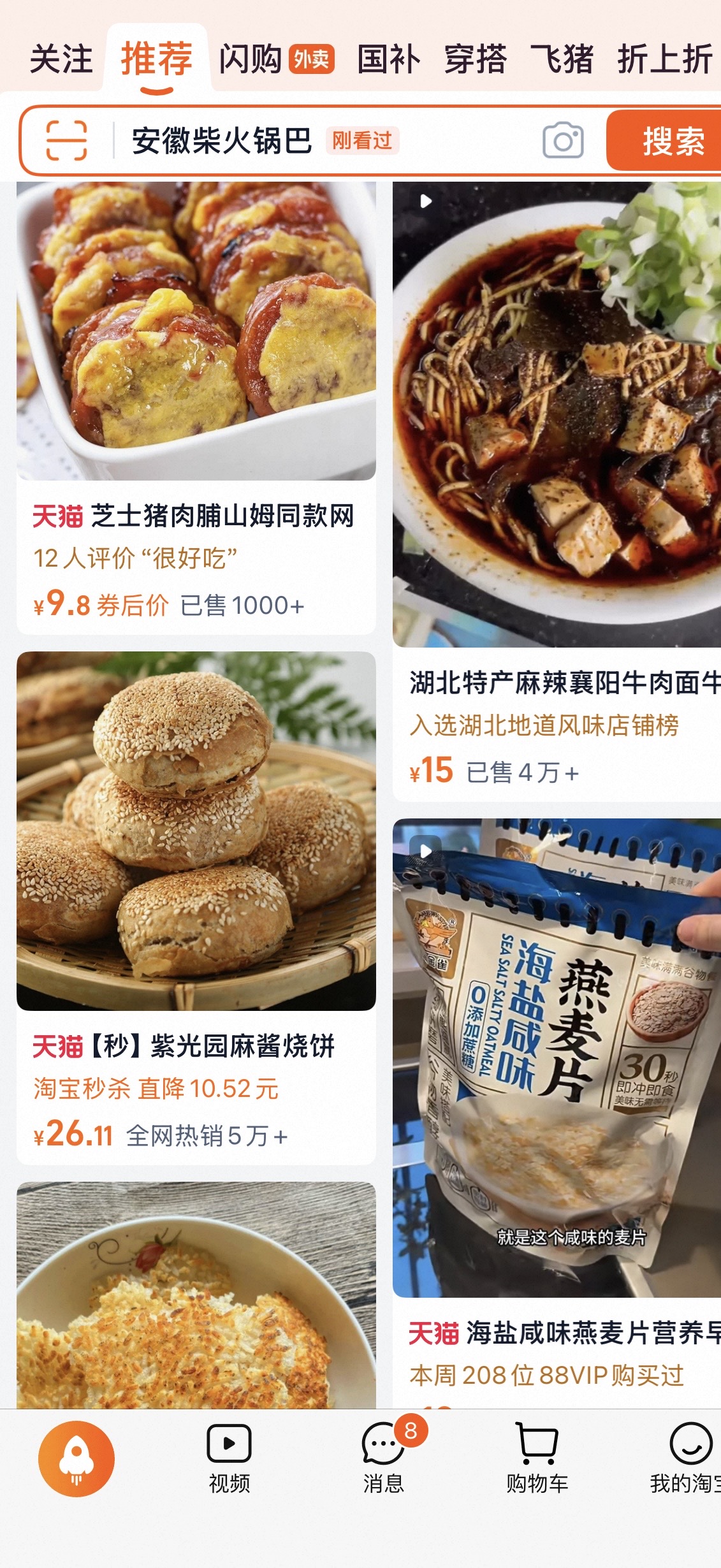Open the 折上折 tab
This screenshot has height=1568, width=721.
(x=664, y=59)
